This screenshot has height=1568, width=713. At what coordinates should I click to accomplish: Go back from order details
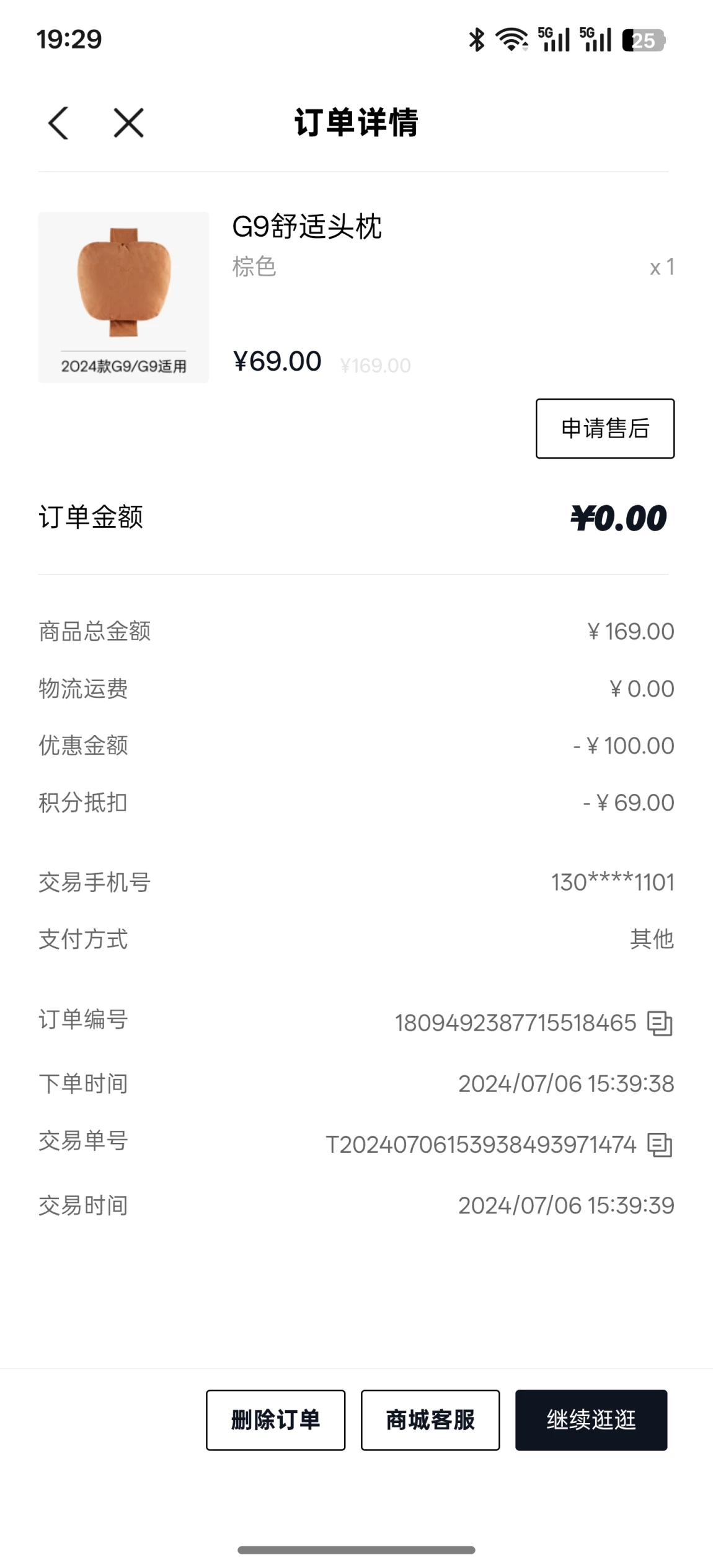[x=58, y=123]
